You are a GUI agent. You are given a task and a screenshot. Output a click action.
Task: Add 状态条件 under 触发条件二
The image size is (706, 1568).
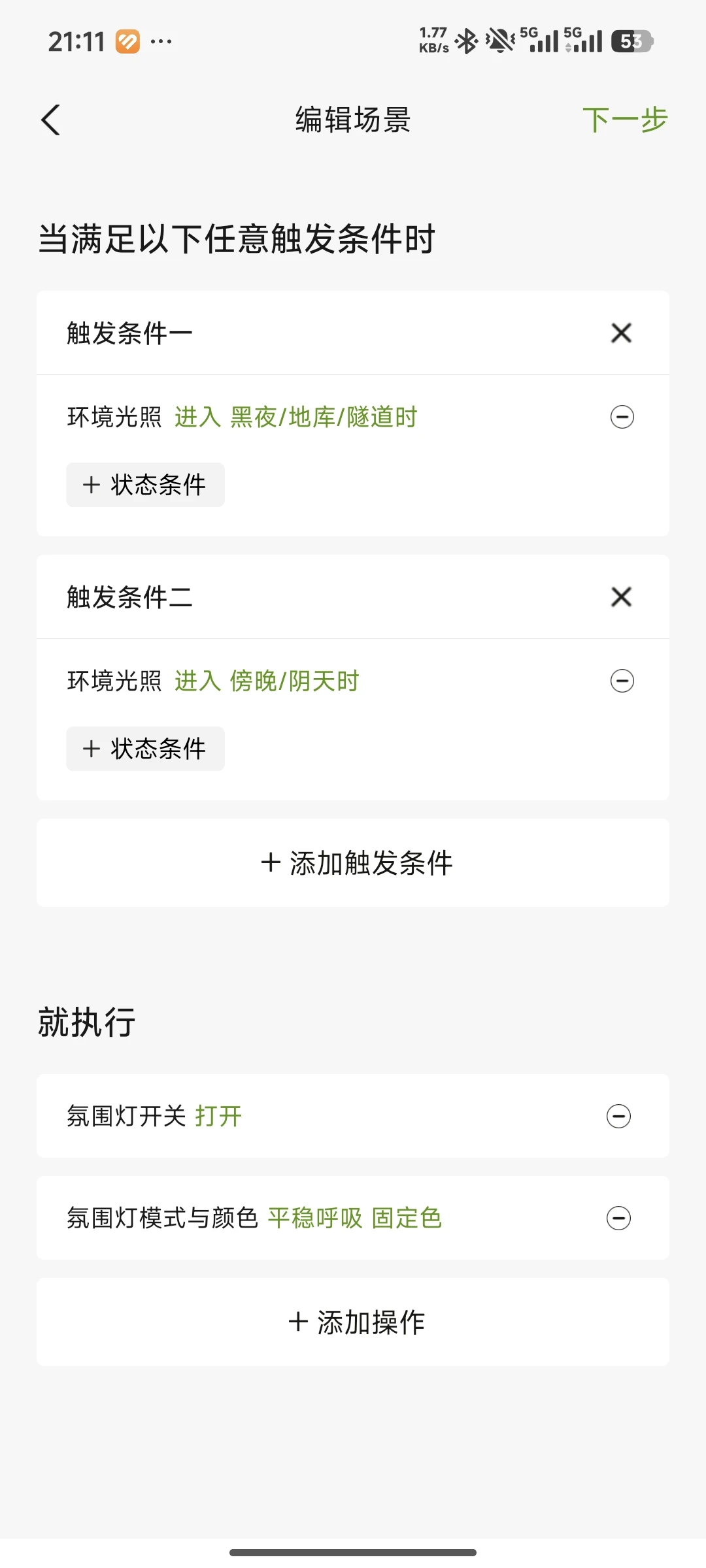tap(145, 749)
